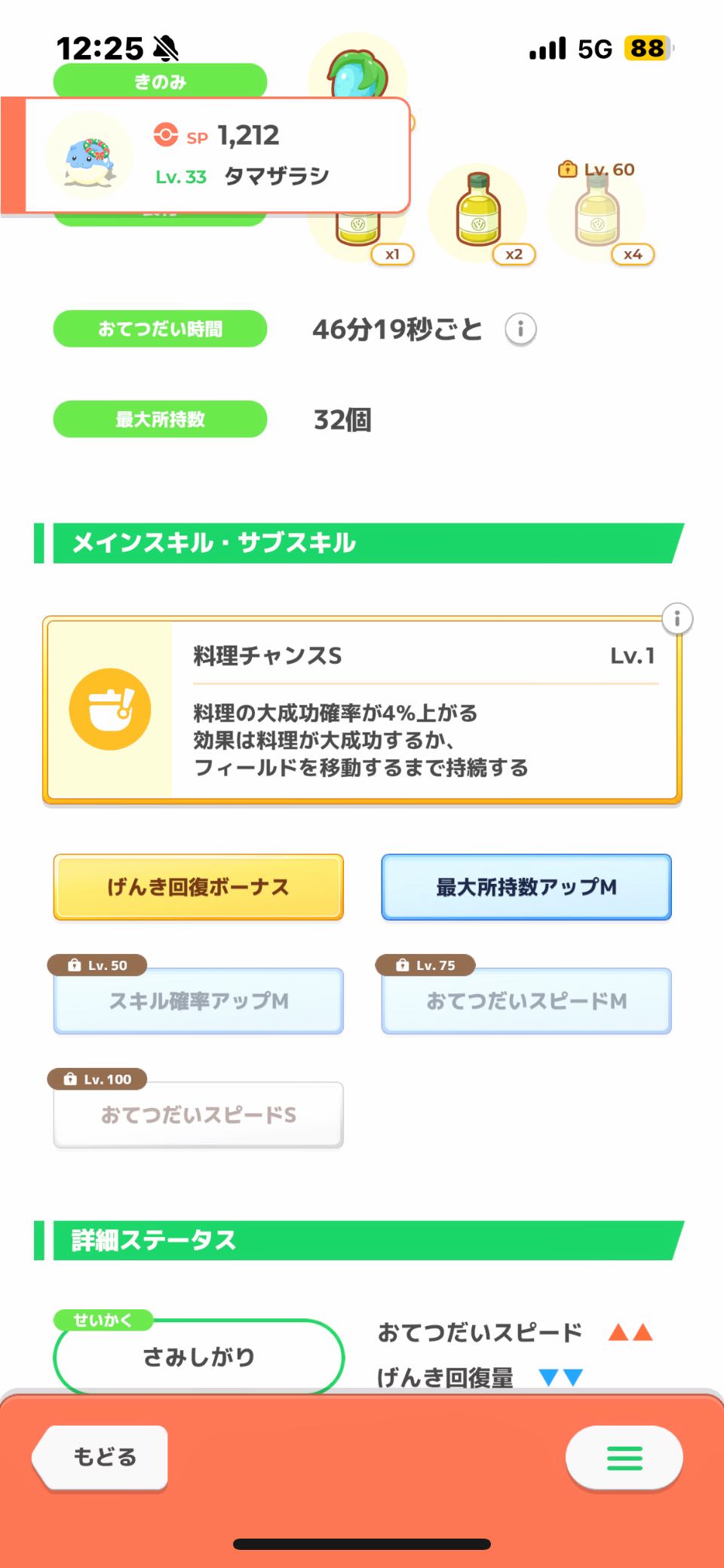Check the locked おてつだいスピードS skill
The width and height of the screenshot is (724, 1568).
tap(198, 1115)
